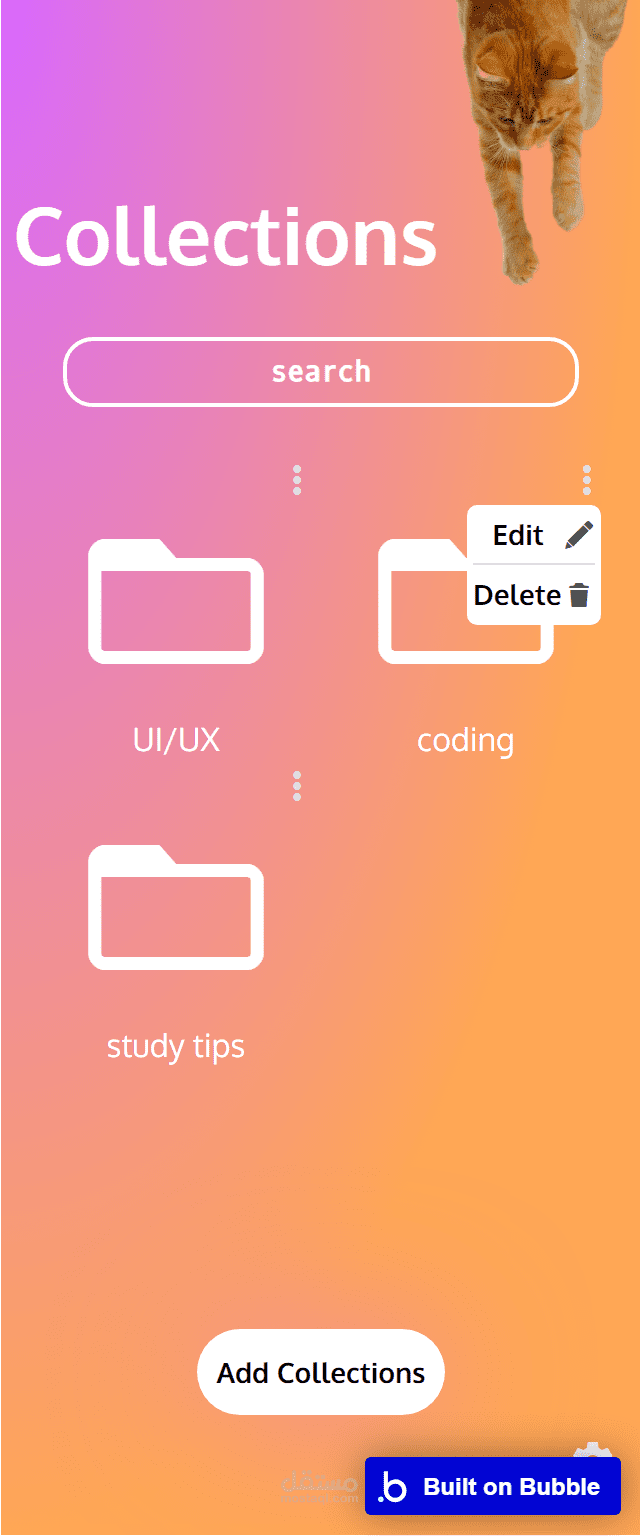Open the UI/UX collection folder
640x1536 pixels.
tap(176, 602)
